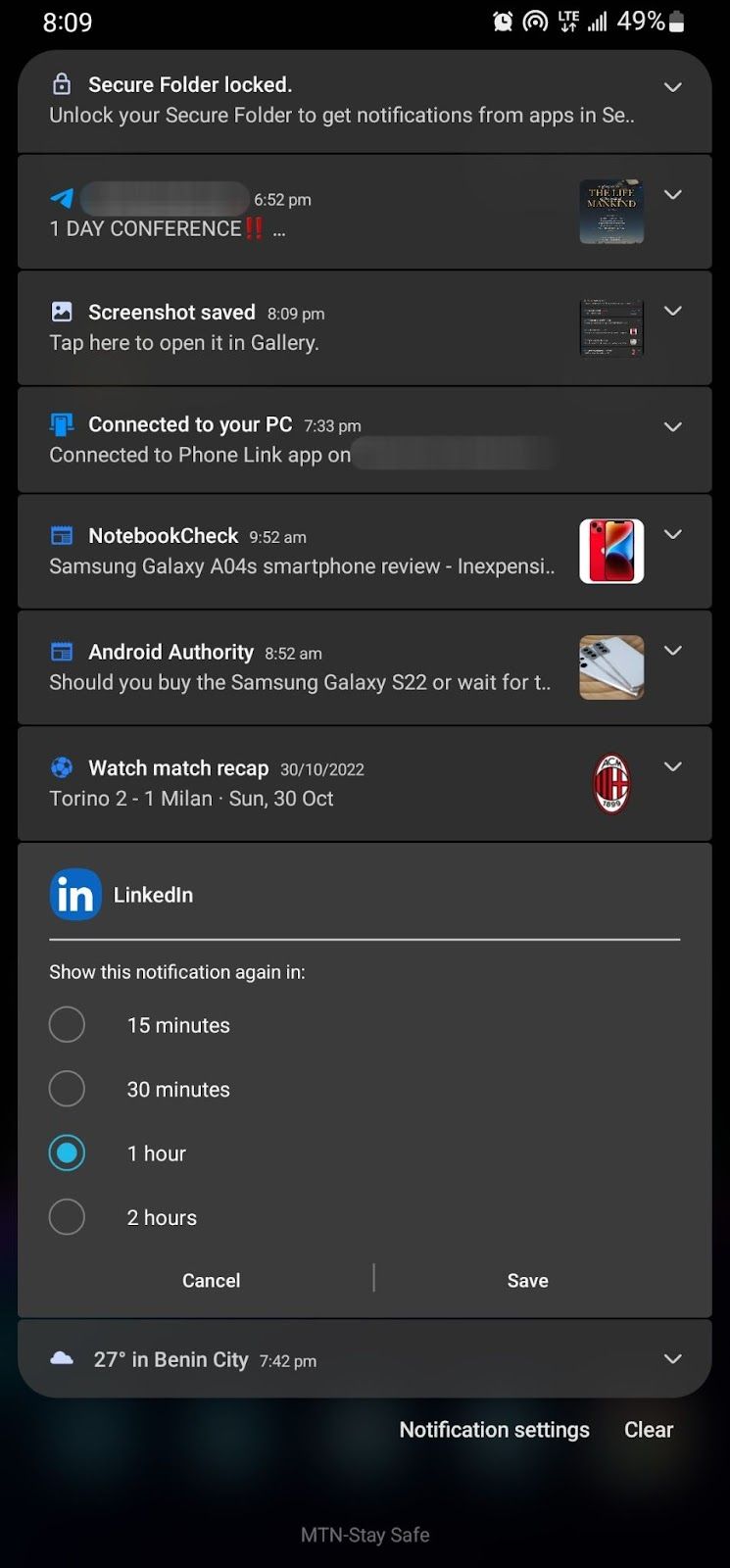Open the NotebookCheck Galaxy A04s review notification
The height and width of the screenshot is (1568, 730).
click(302, 553)
